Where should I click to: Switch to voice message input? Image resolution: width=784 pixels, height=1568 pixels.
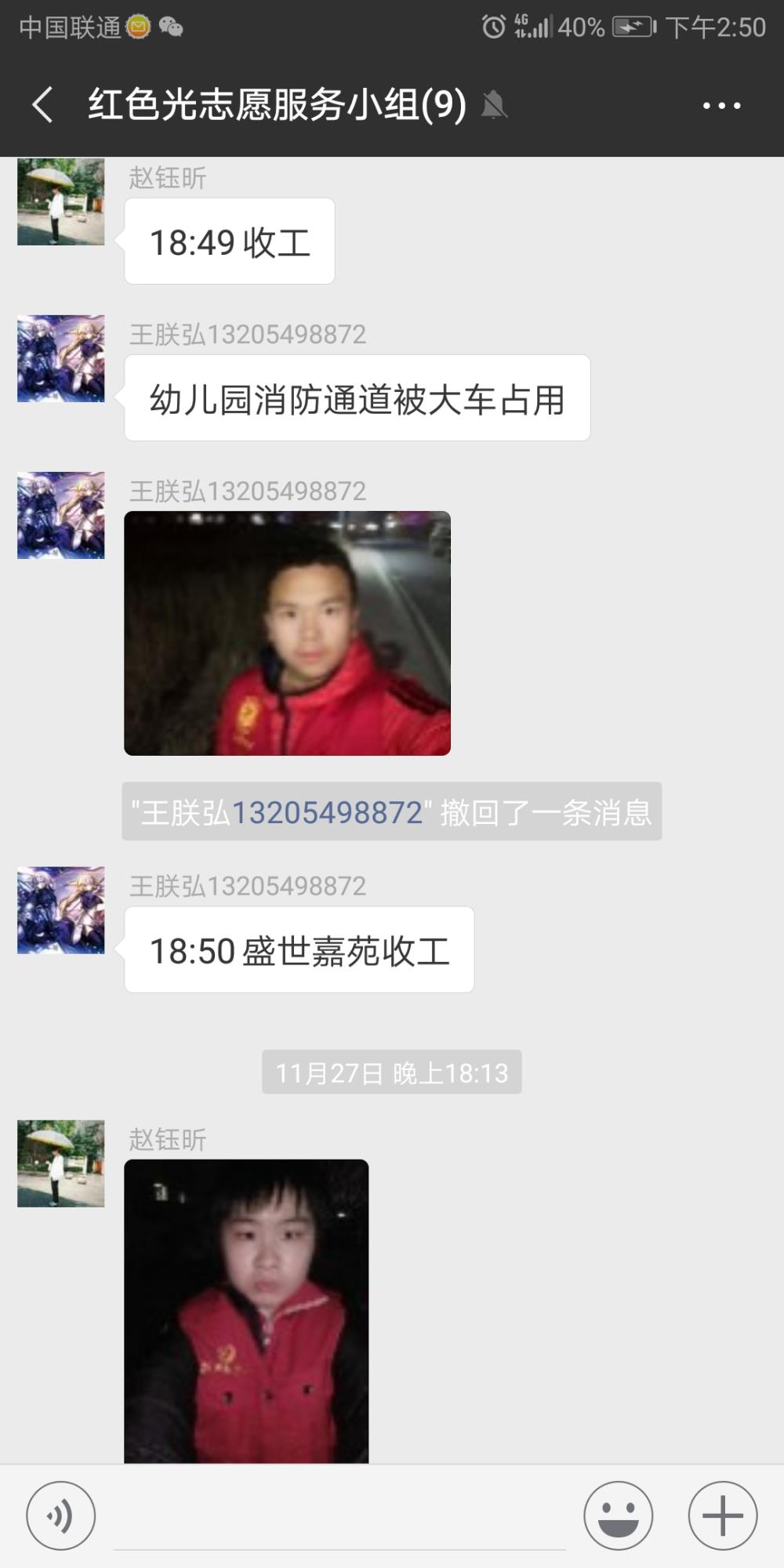(61, 1515)
